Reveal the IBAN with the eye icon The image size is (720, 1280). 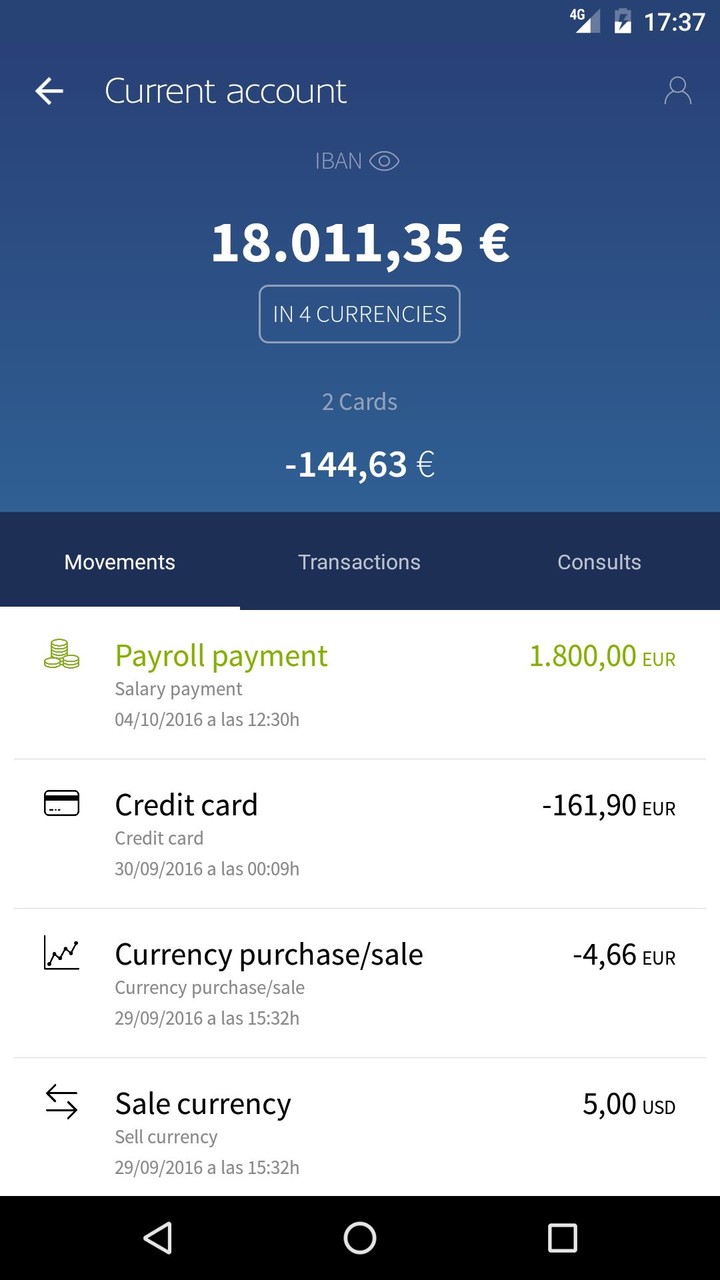coord(384,161)
